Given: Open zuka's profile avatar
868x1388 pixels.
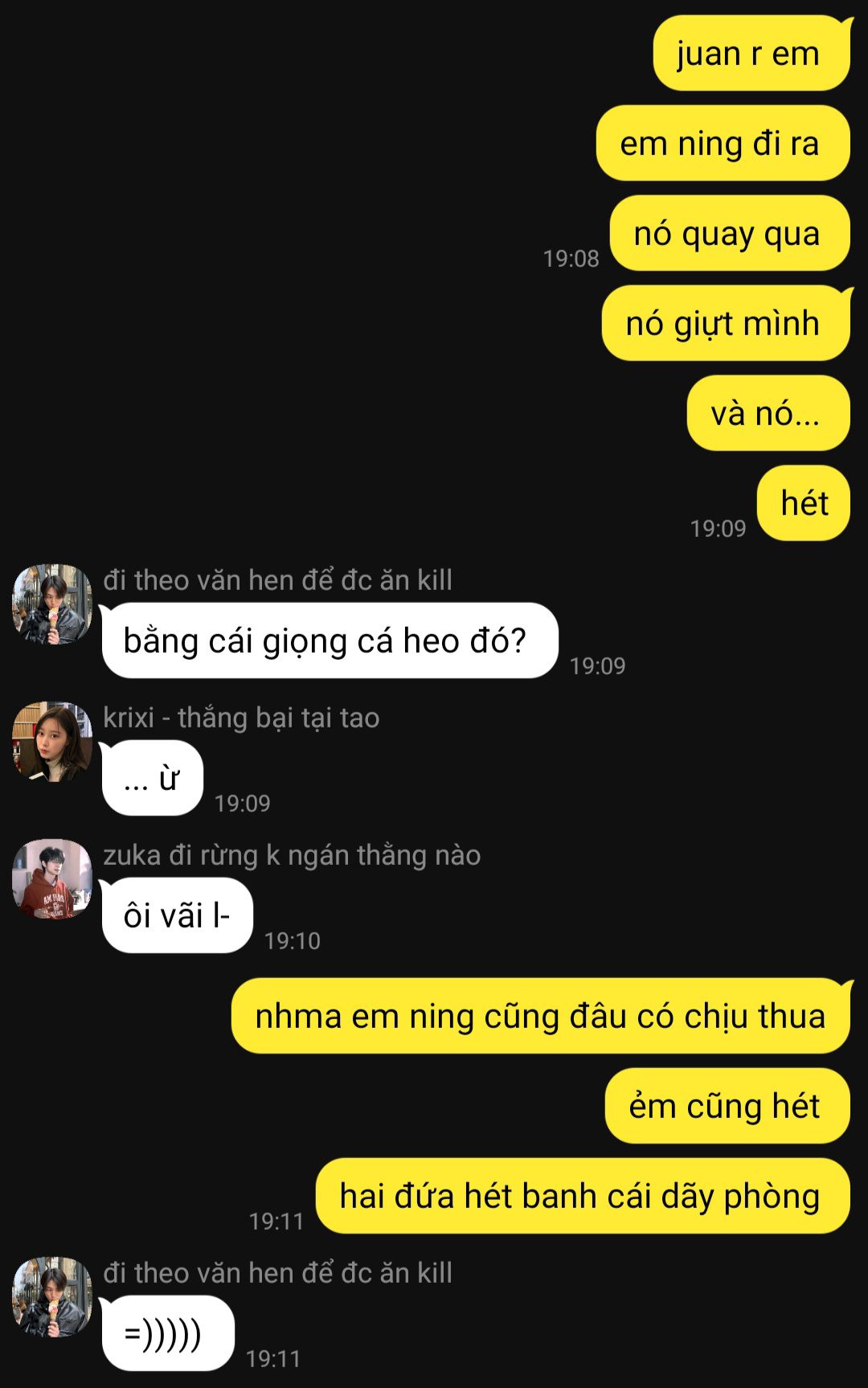Looking at the screenshot, I should pyautogui.click(x=52, y=878).
